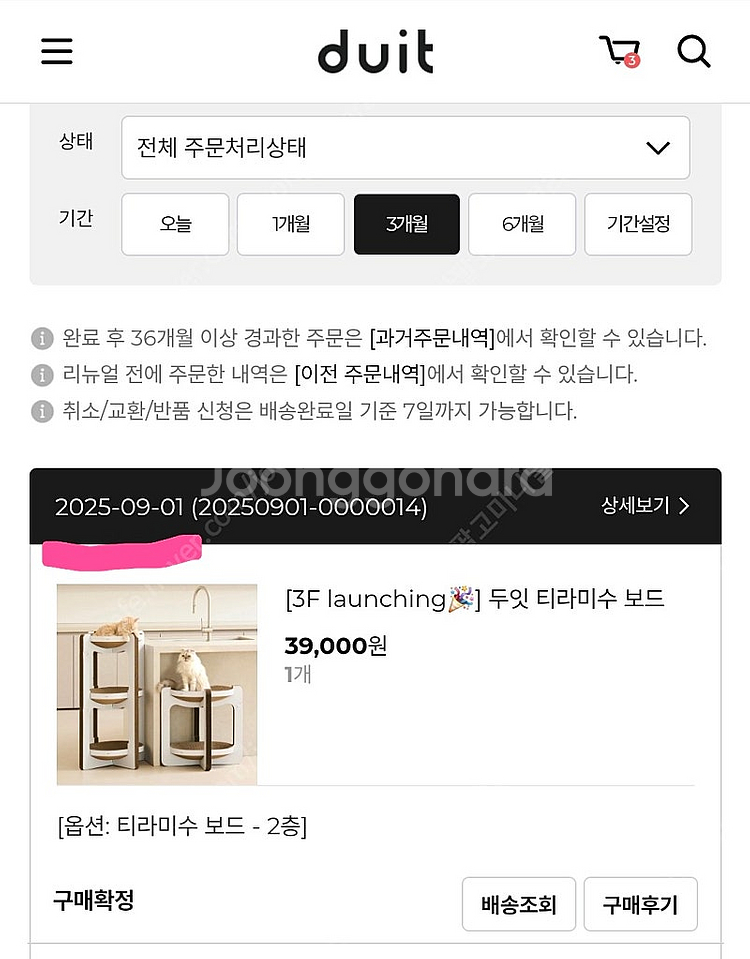Expand the 전체 주문처리상태 dropdown
This screenshot has height=959, width=750.
[x=406, y=147]
